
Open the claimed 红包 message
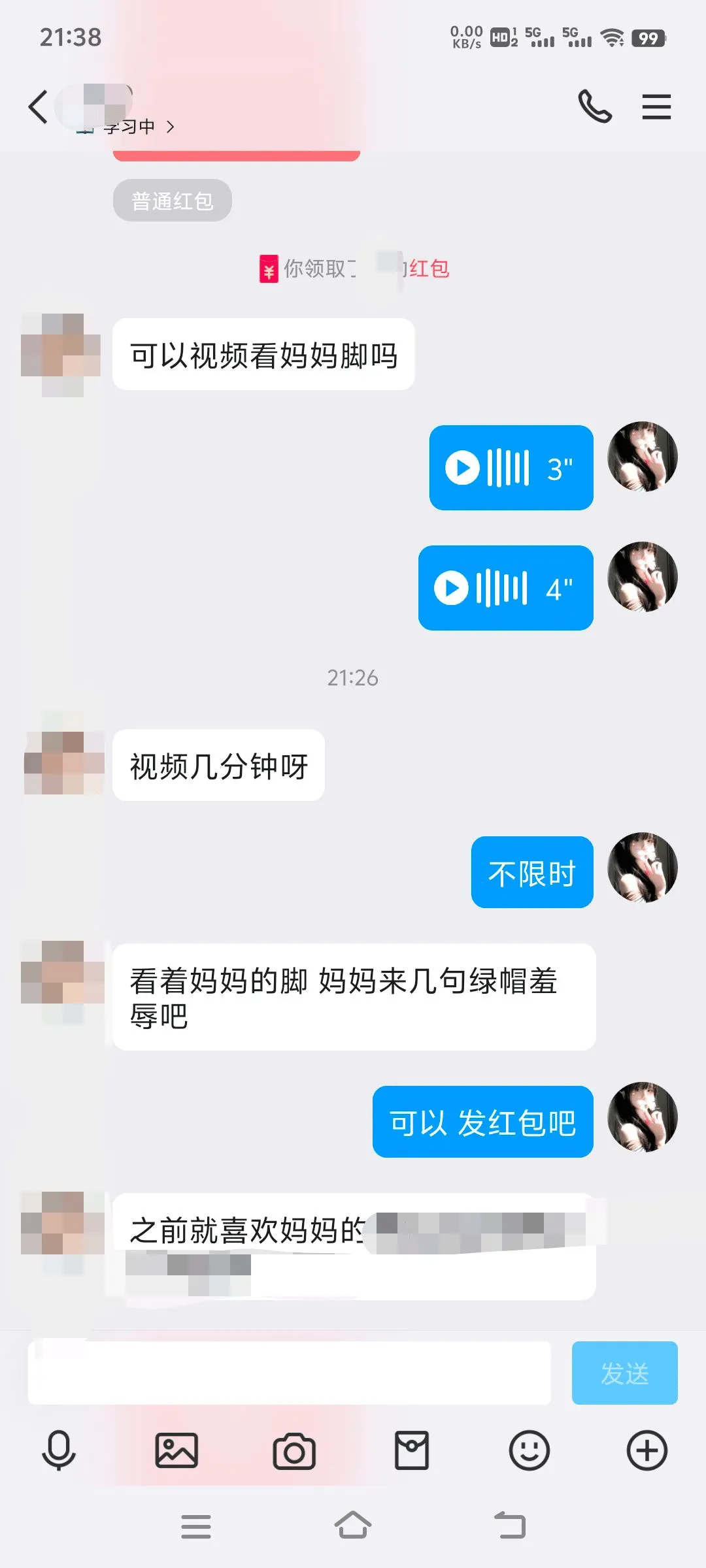click(x=353, y=268)
